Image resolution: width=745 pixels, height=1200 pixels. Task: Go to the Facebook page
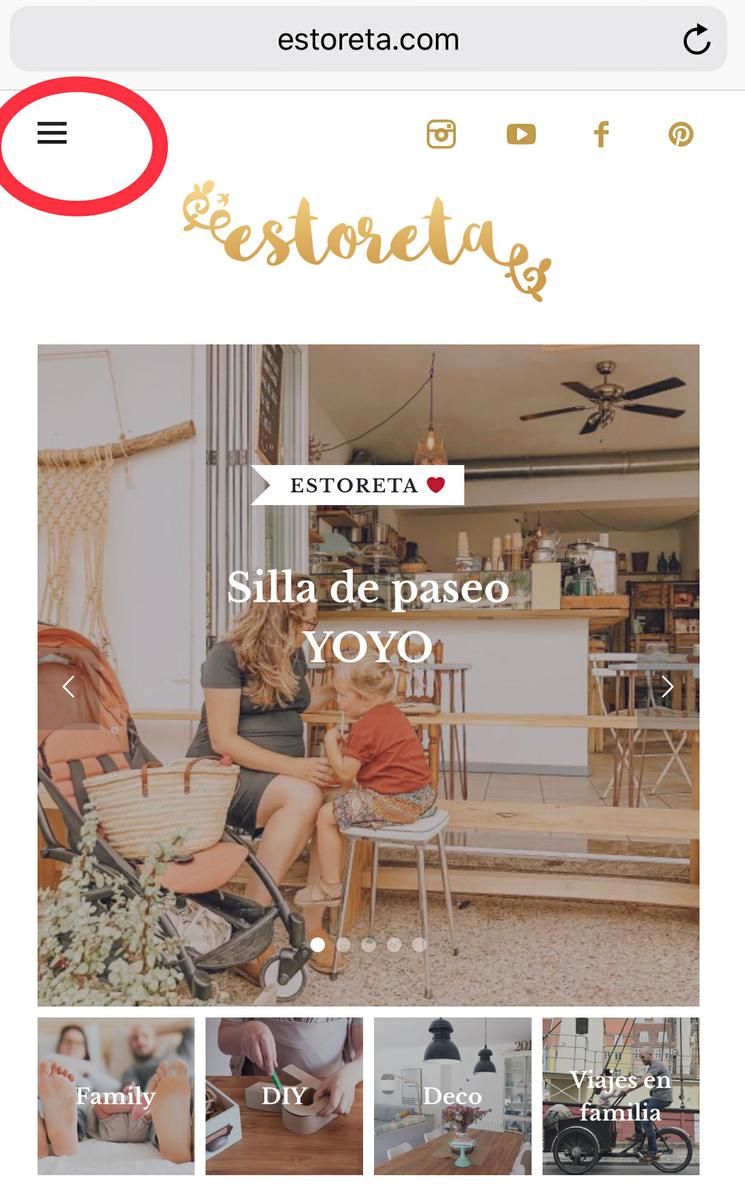tap(601, 135)
